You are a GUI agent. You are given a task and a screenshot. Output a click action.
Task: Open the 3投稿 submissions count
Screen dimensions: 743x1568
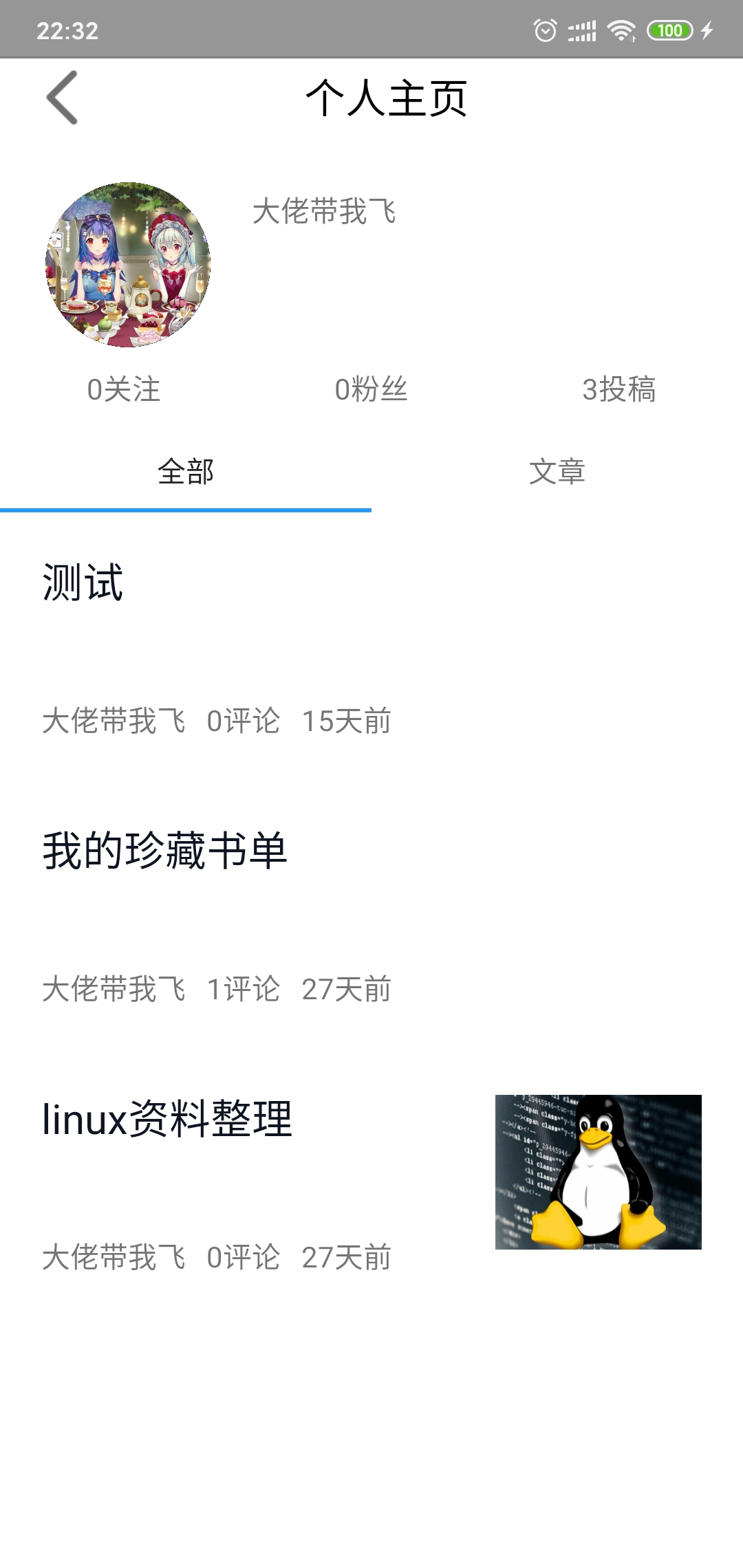pos(618,389)
